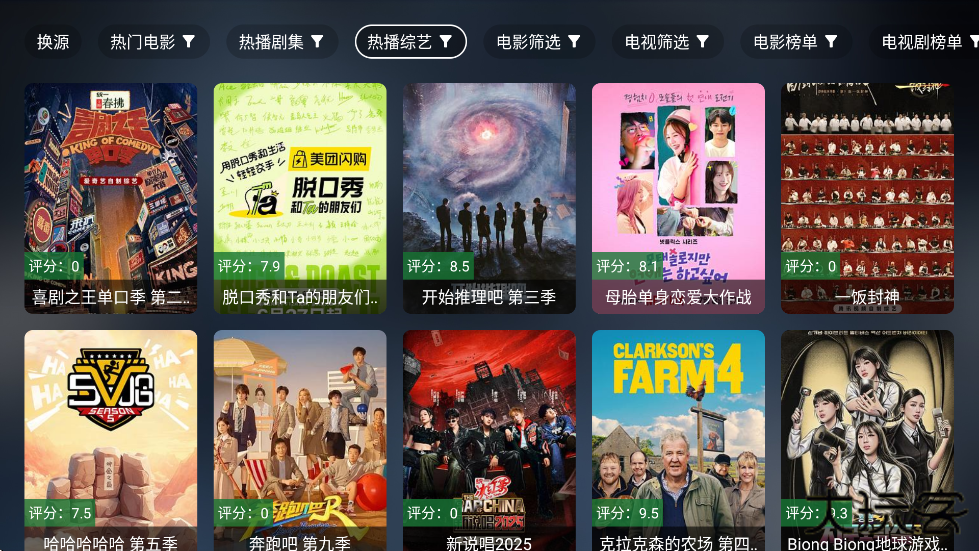Open the 电视筛选 filter

point(667,42)
